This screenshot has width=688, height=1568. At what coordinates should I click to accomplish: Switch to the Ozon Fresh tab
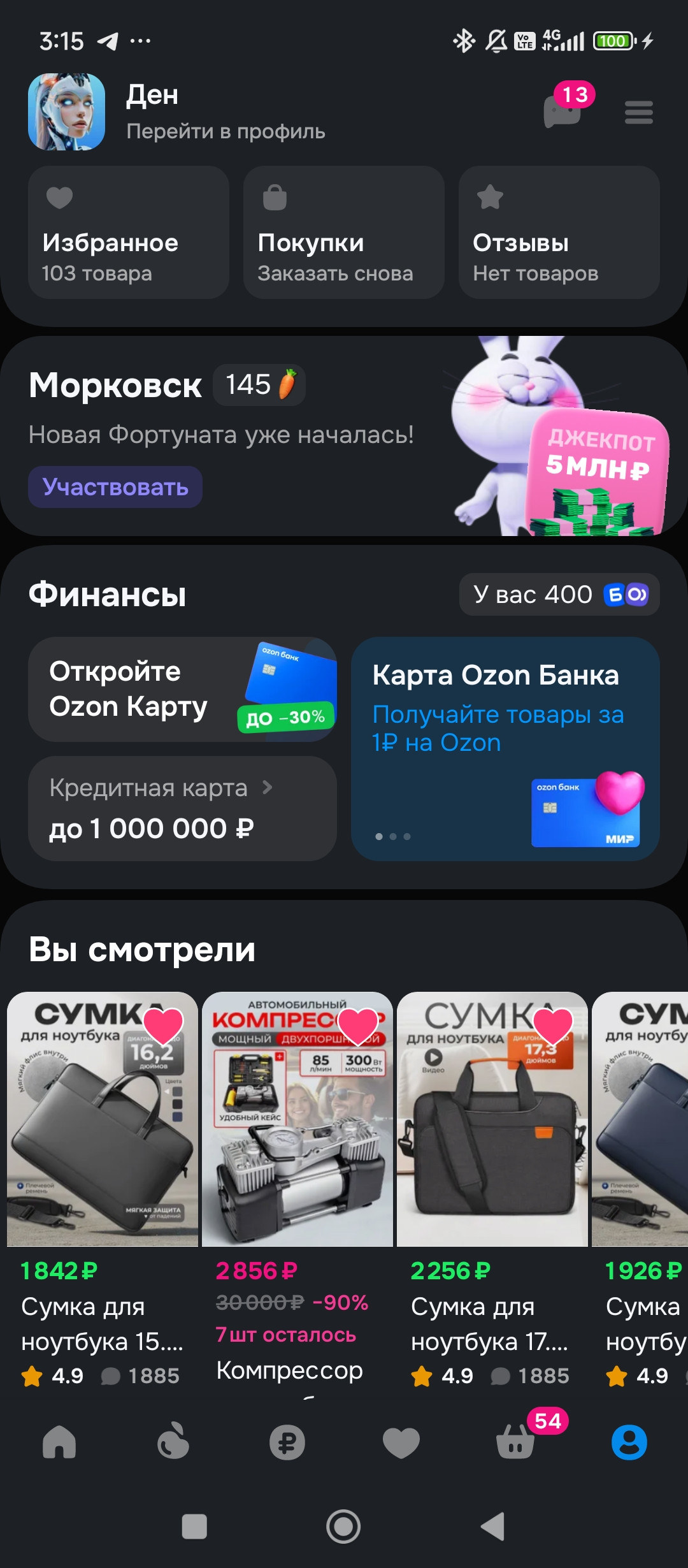[173, 1442]
